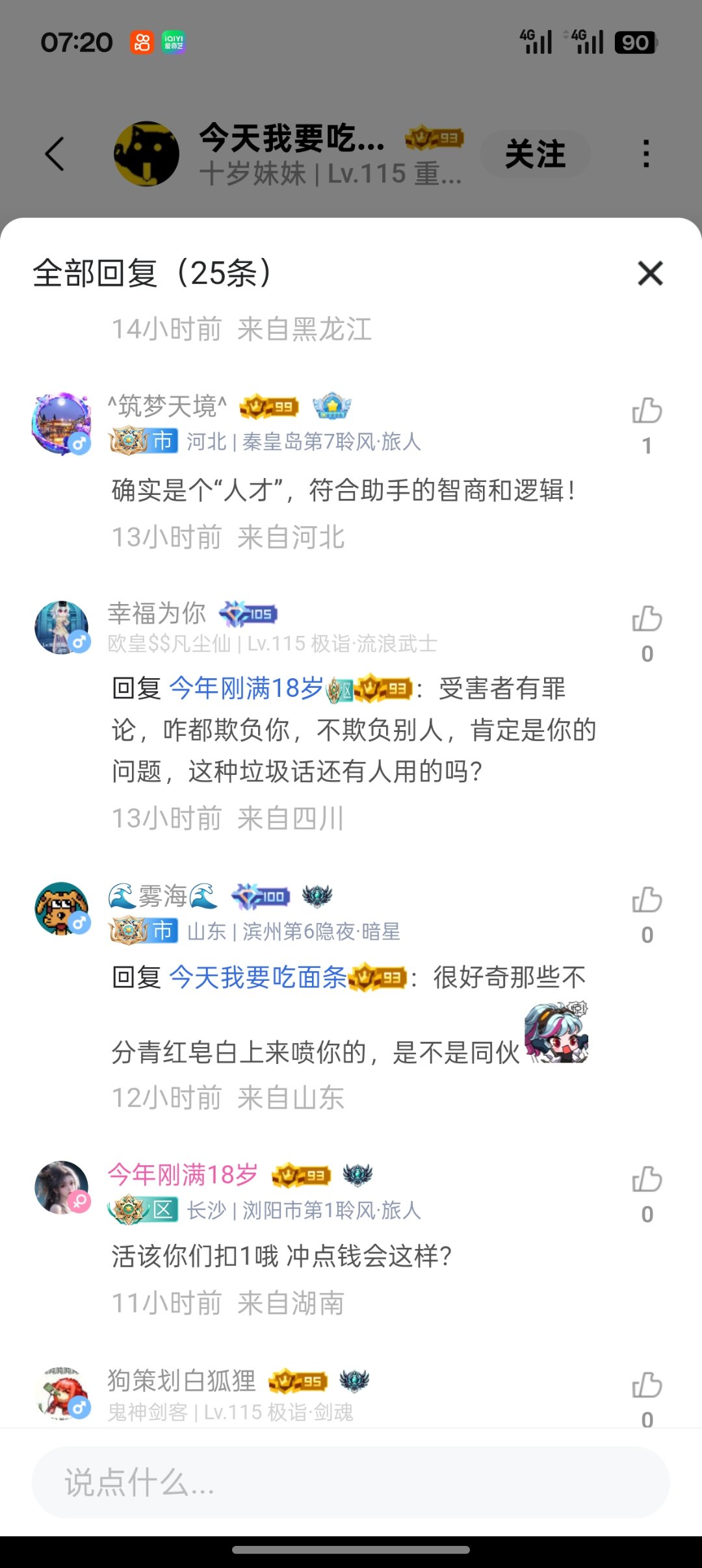Go back with the top-left arrow
Screen dimensions: 702x1568
tap(56, 154)
